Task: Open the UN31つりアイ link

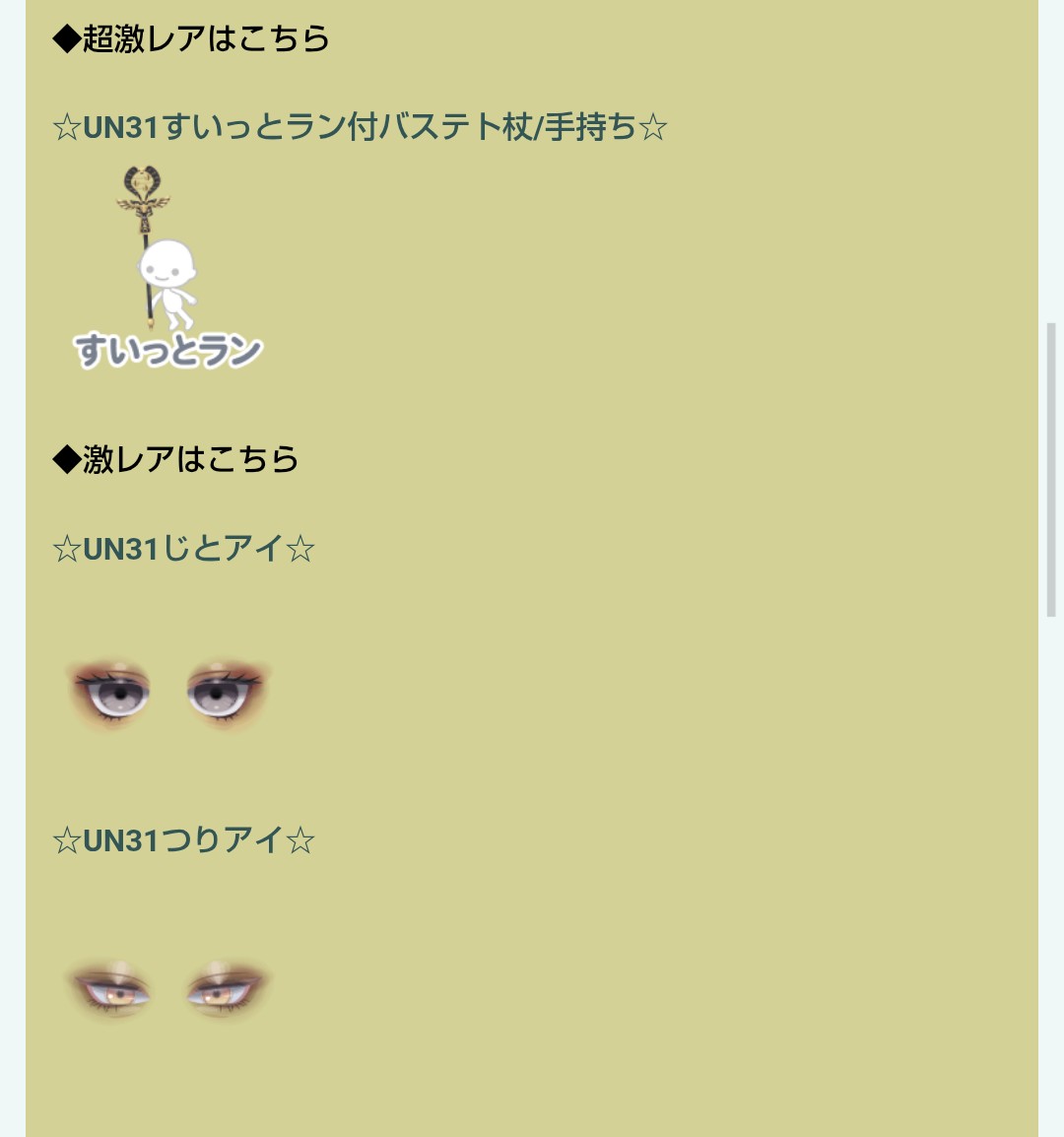Action: [183, 840]
